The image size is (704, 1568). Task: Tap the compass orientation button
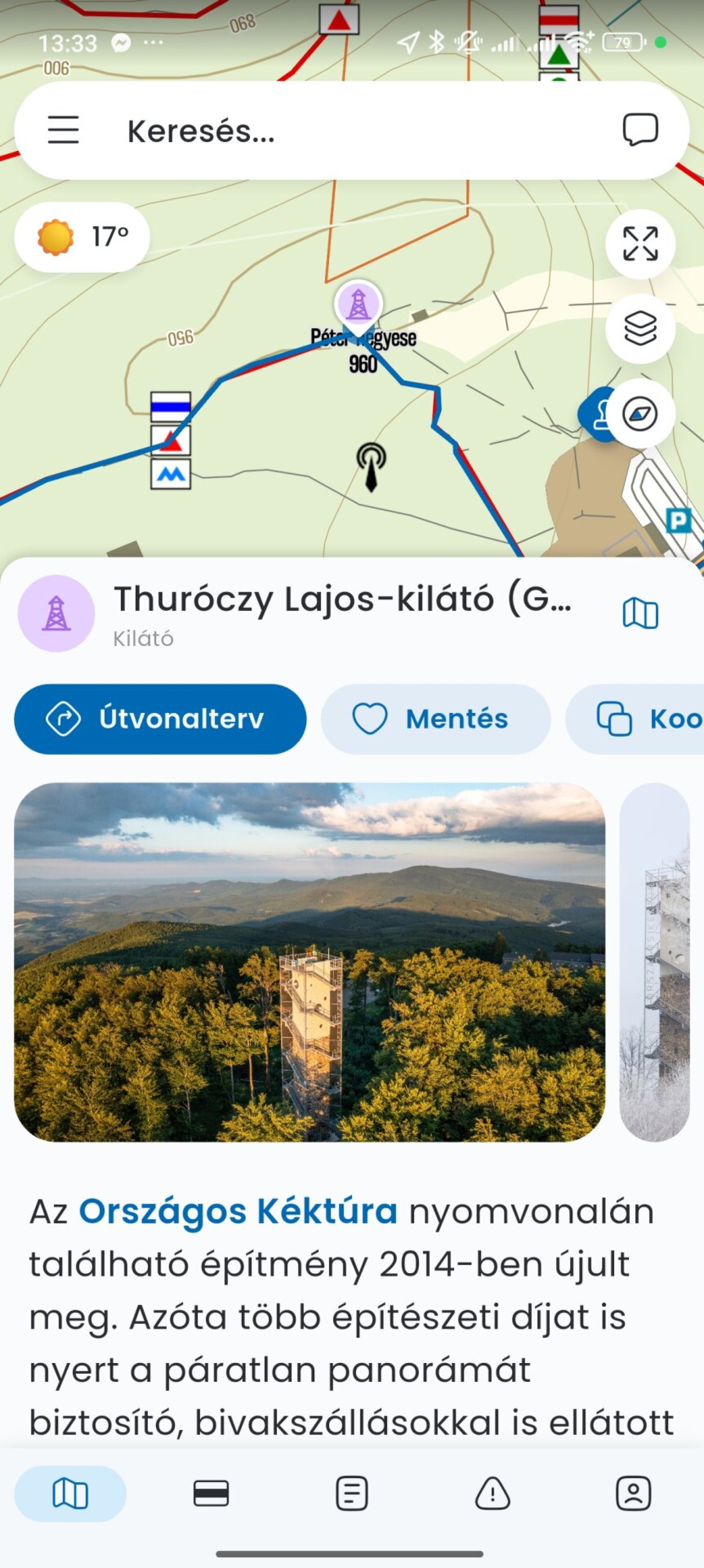pyautogui.click(x=640, y=414)
